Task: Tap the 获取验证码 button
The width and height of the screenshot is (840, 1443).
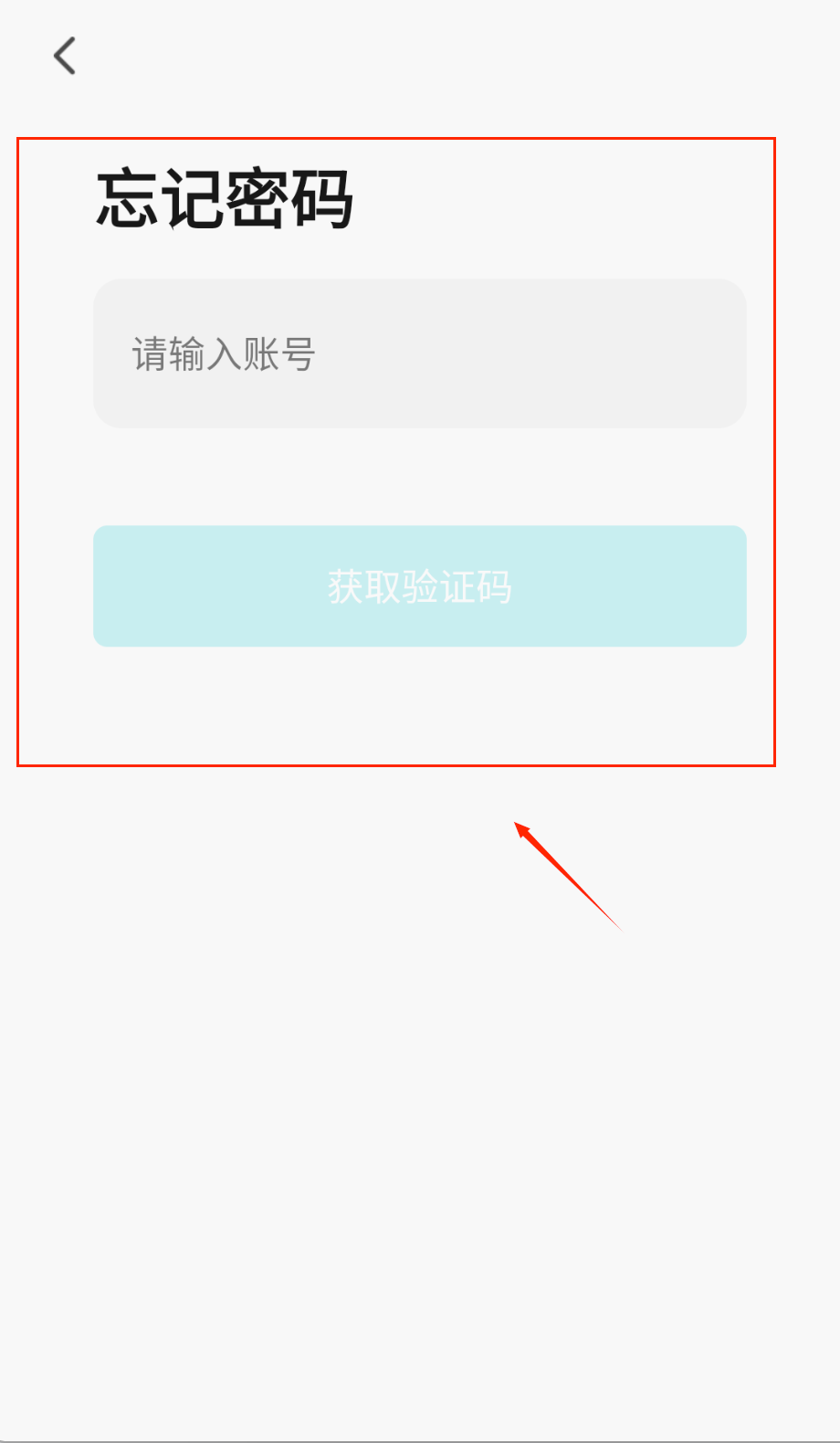Action: pos(419,586)
